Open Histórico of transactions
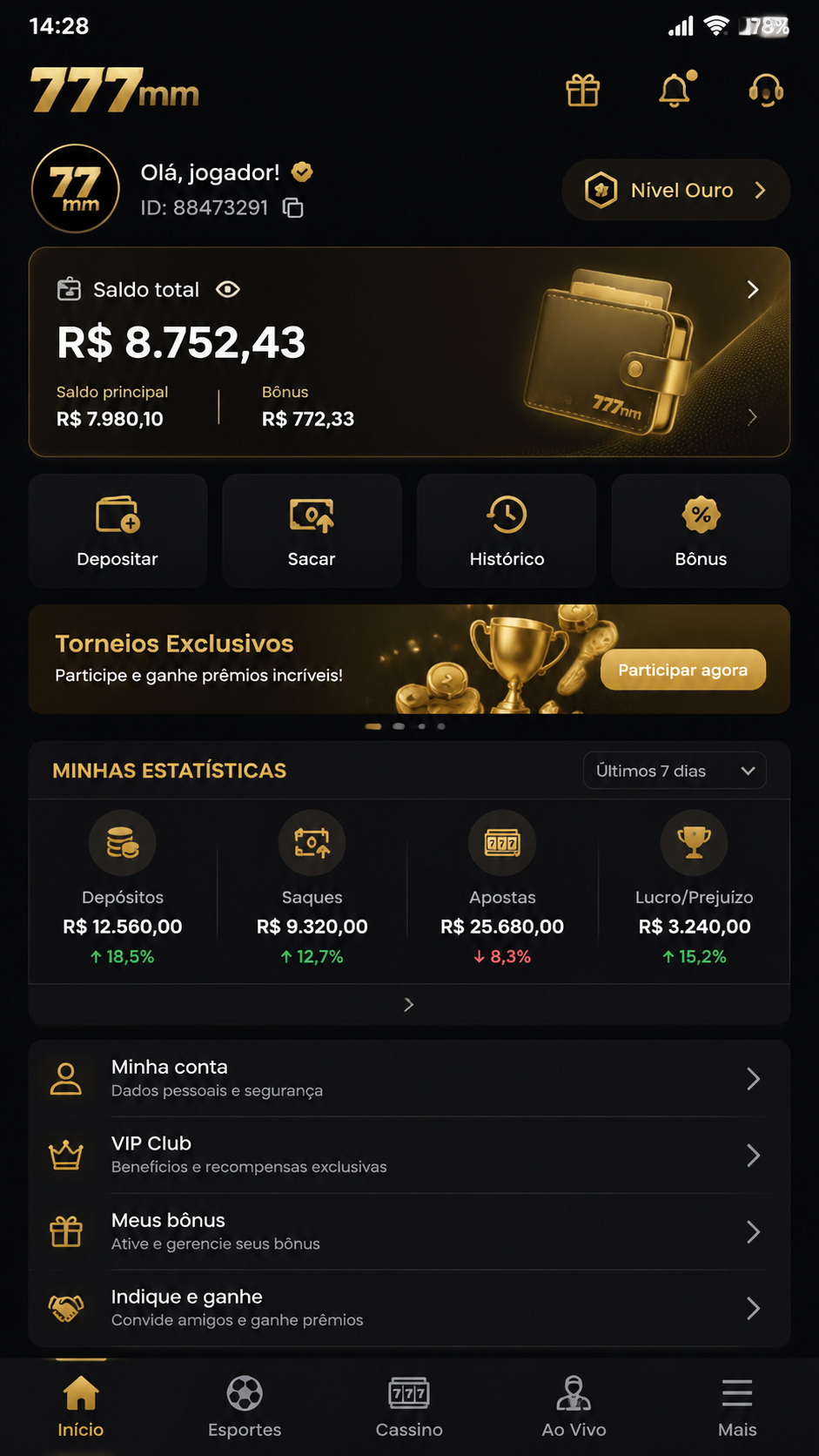819x1456 pixels. point(507,530)
